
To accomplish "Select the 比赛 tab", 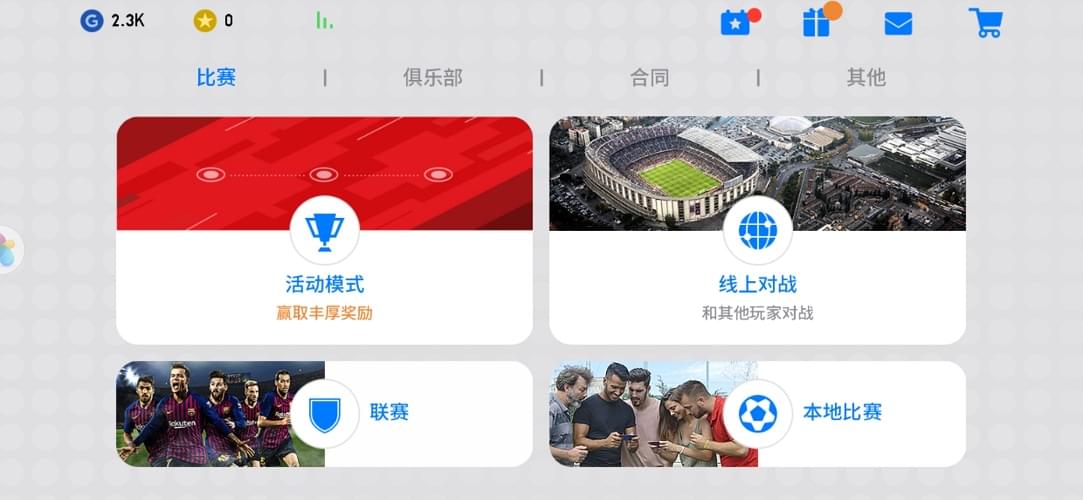I will [x=216, y=78].
